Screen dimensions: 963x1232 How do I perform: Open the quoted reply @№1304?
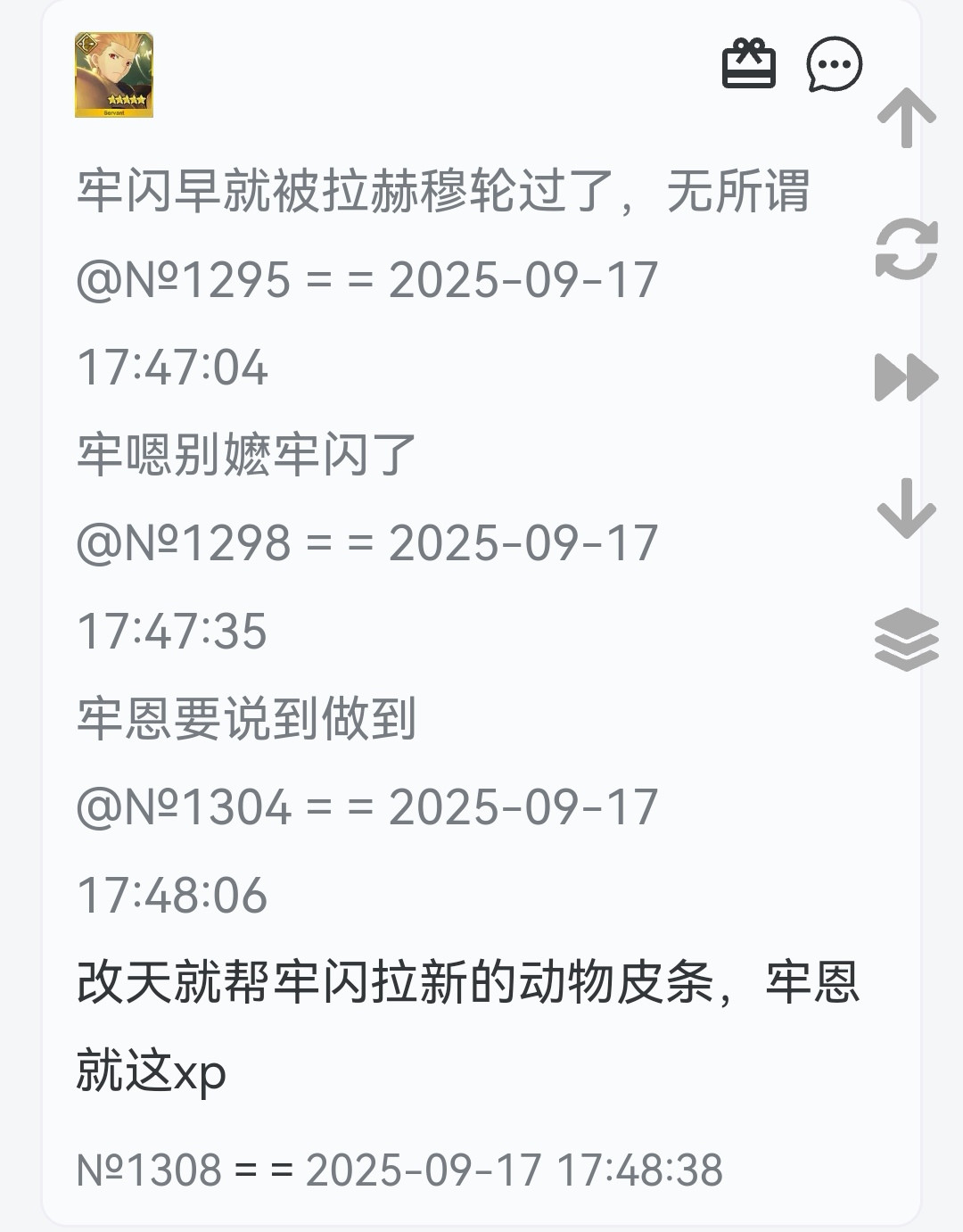(184, 807)
